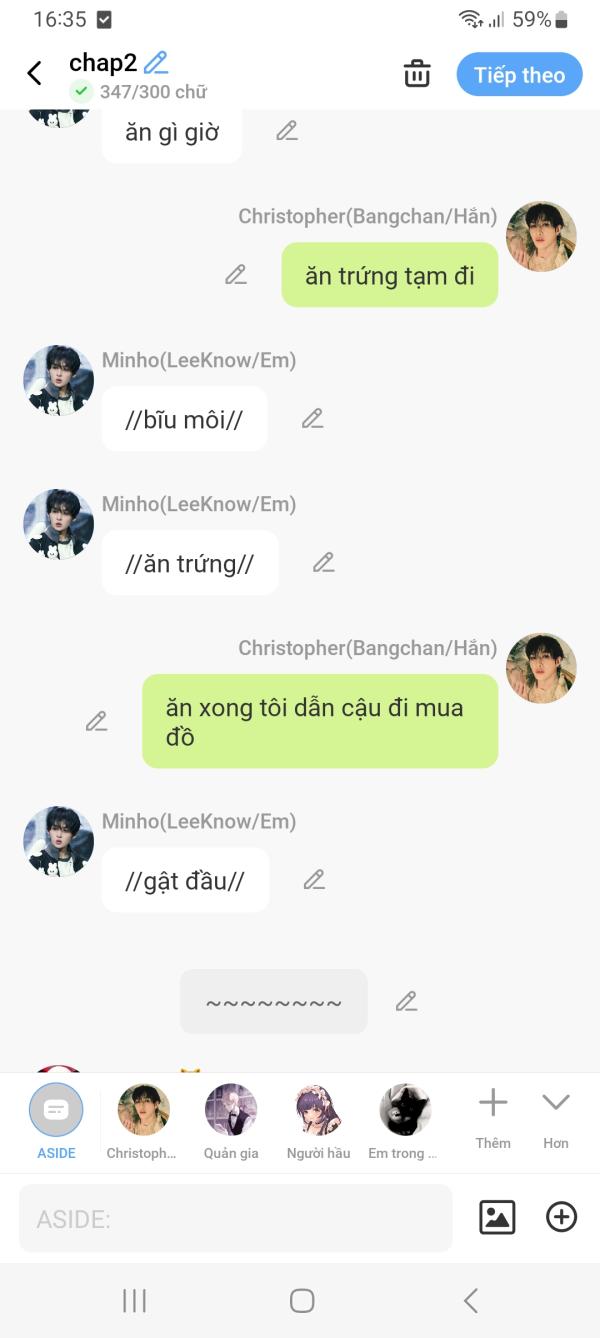Select the Christoph... character
This screenshot has width=600, height=1338.
click(143, 1120)
